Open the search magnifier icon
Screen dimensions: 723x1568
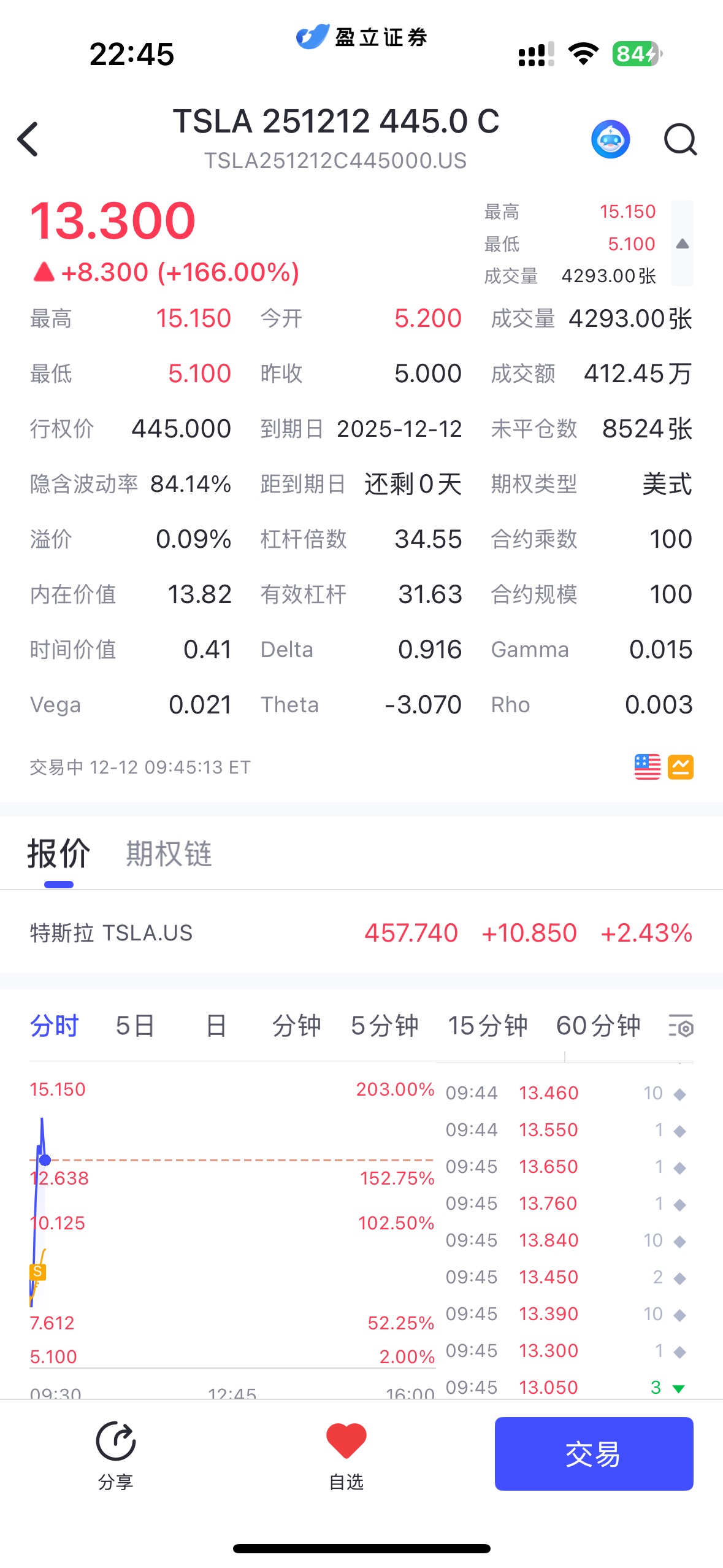click(680, 139)
